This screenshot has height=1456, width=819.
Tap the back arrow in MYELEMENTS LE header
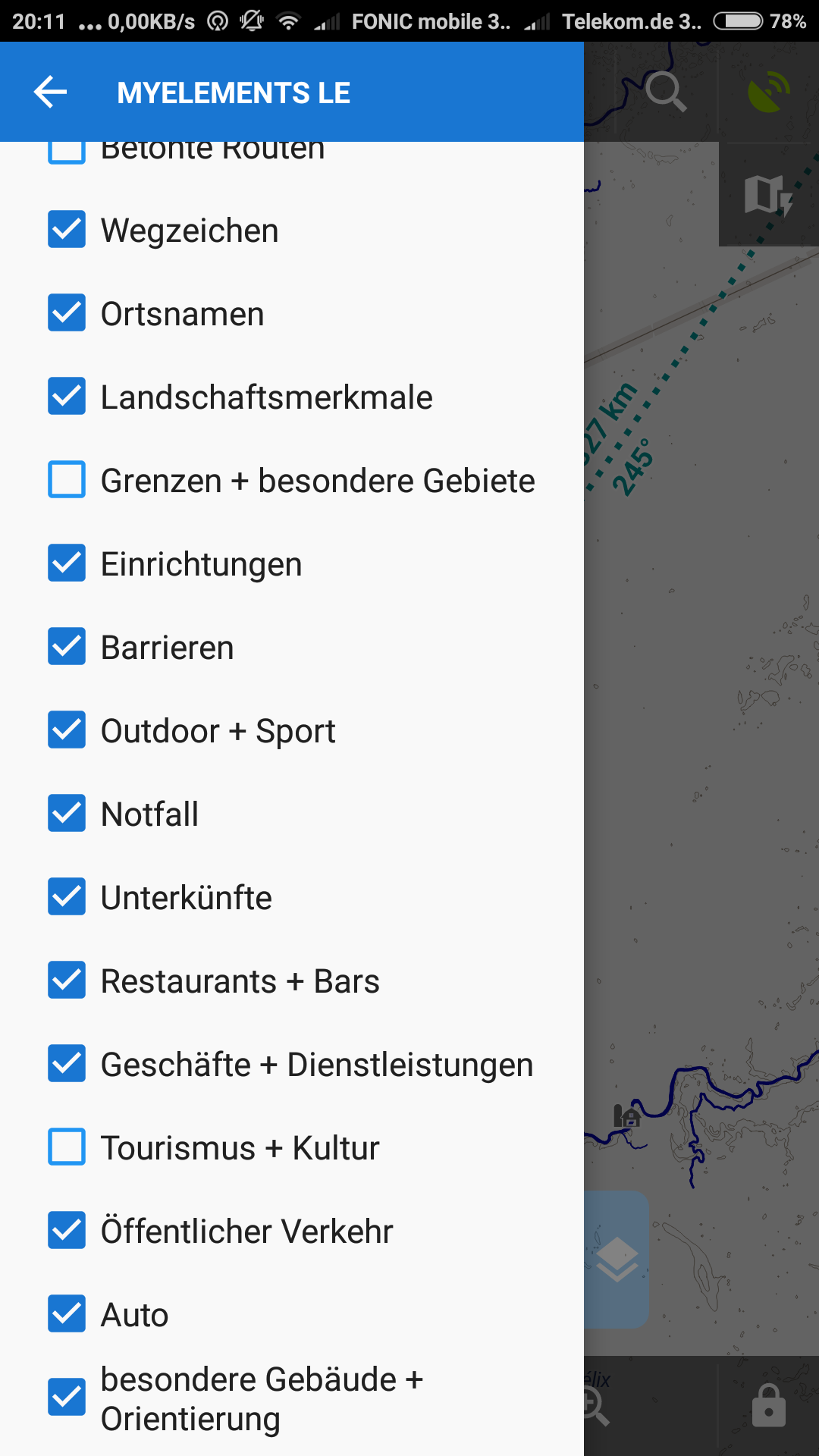pos(51,93)
